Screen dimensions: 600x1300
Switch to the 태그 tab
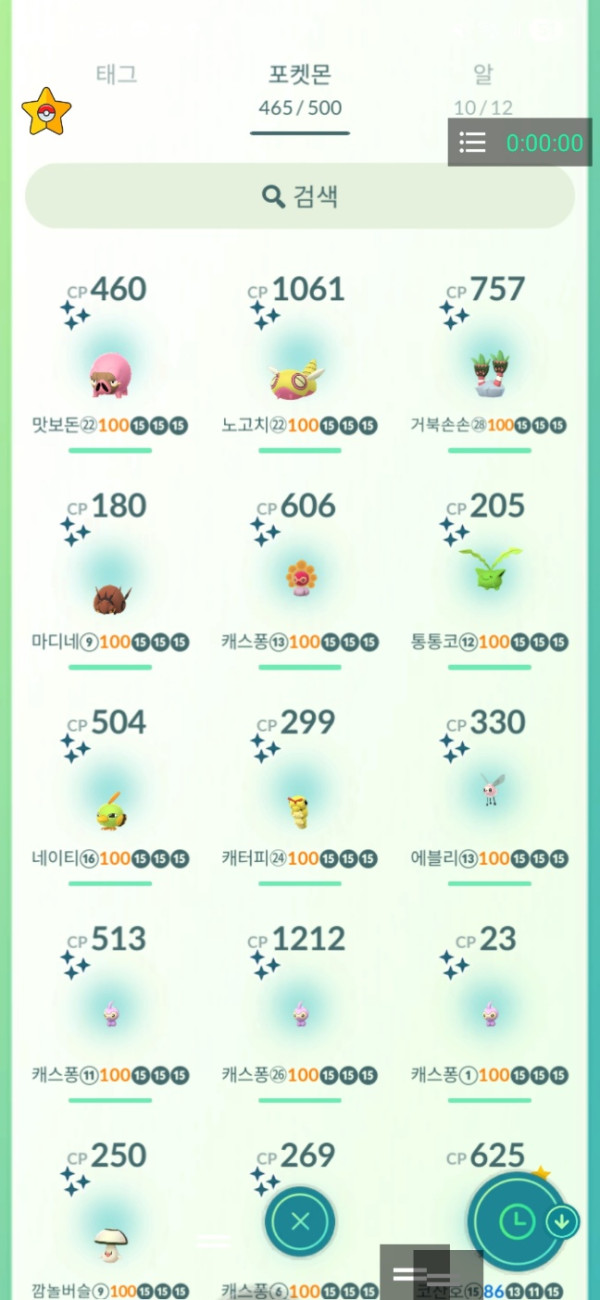tap(116, 74)
